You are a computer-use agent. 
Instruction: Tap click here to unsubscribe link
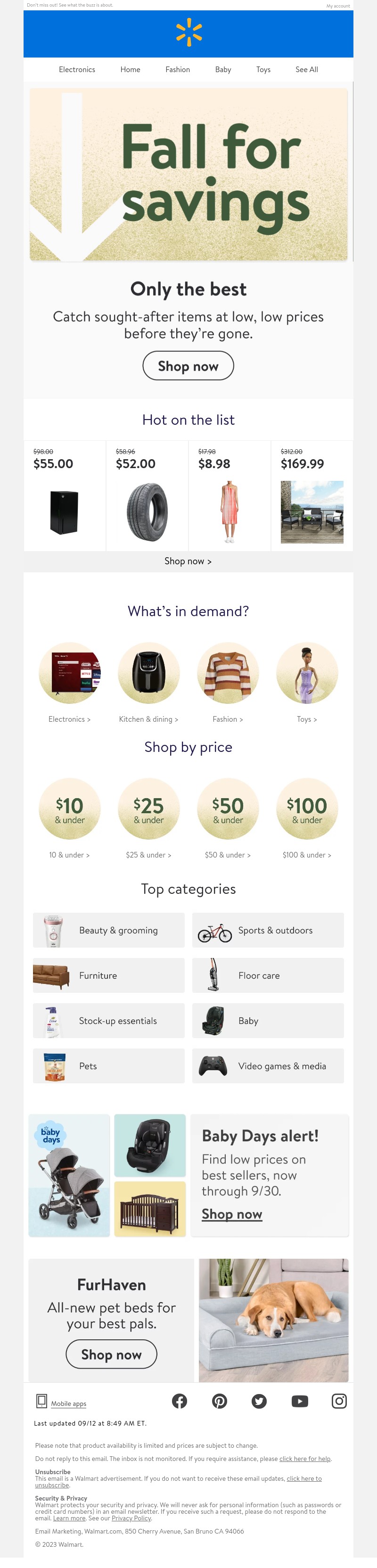[303, 1478]
